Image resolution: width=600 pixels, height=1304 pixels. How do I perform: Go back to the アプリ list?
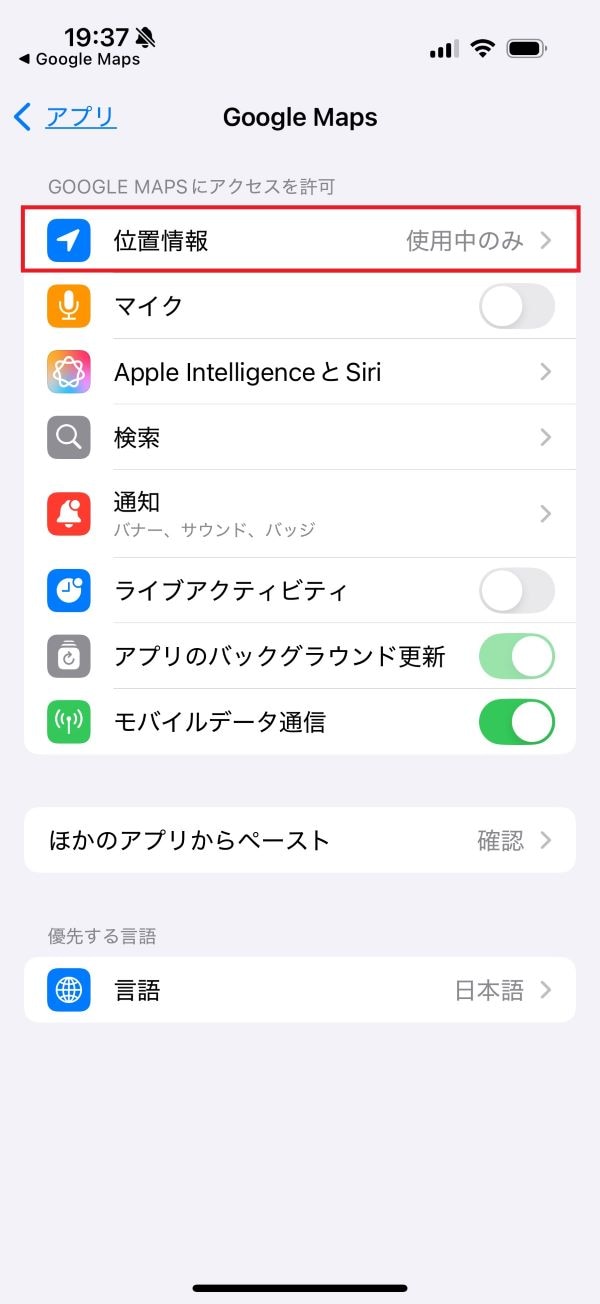tap(66, 117)
